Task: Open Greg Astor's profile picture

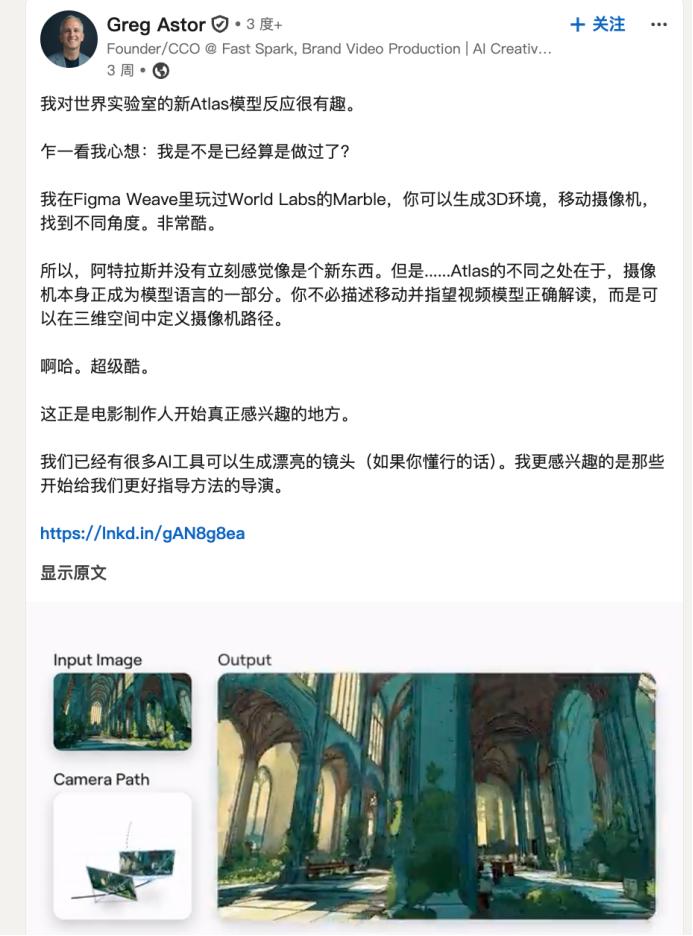Action: coord(69,39)
